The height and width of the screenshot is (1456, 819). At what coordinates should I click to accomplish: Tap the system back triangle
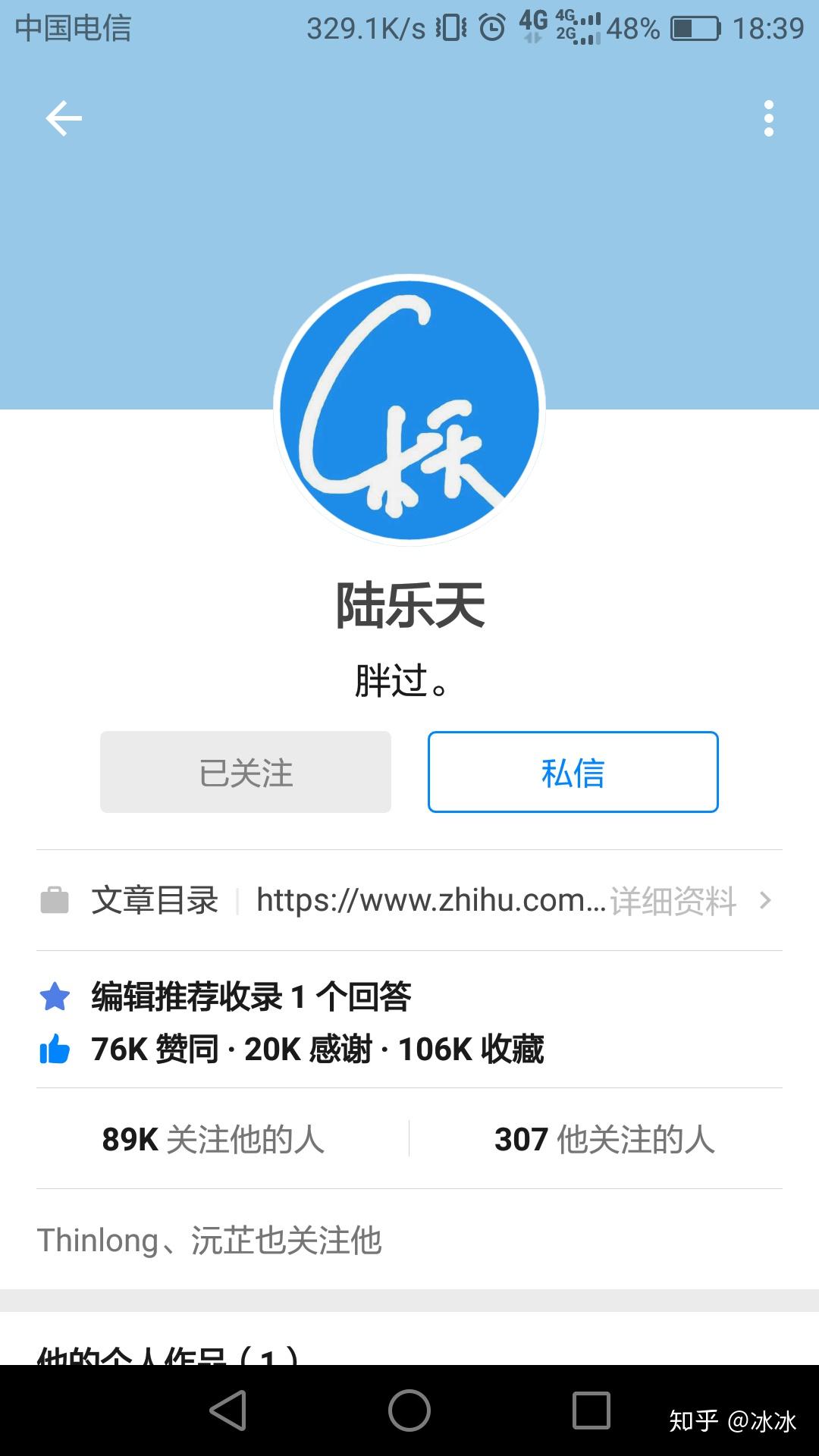[x=228, y=1410]
